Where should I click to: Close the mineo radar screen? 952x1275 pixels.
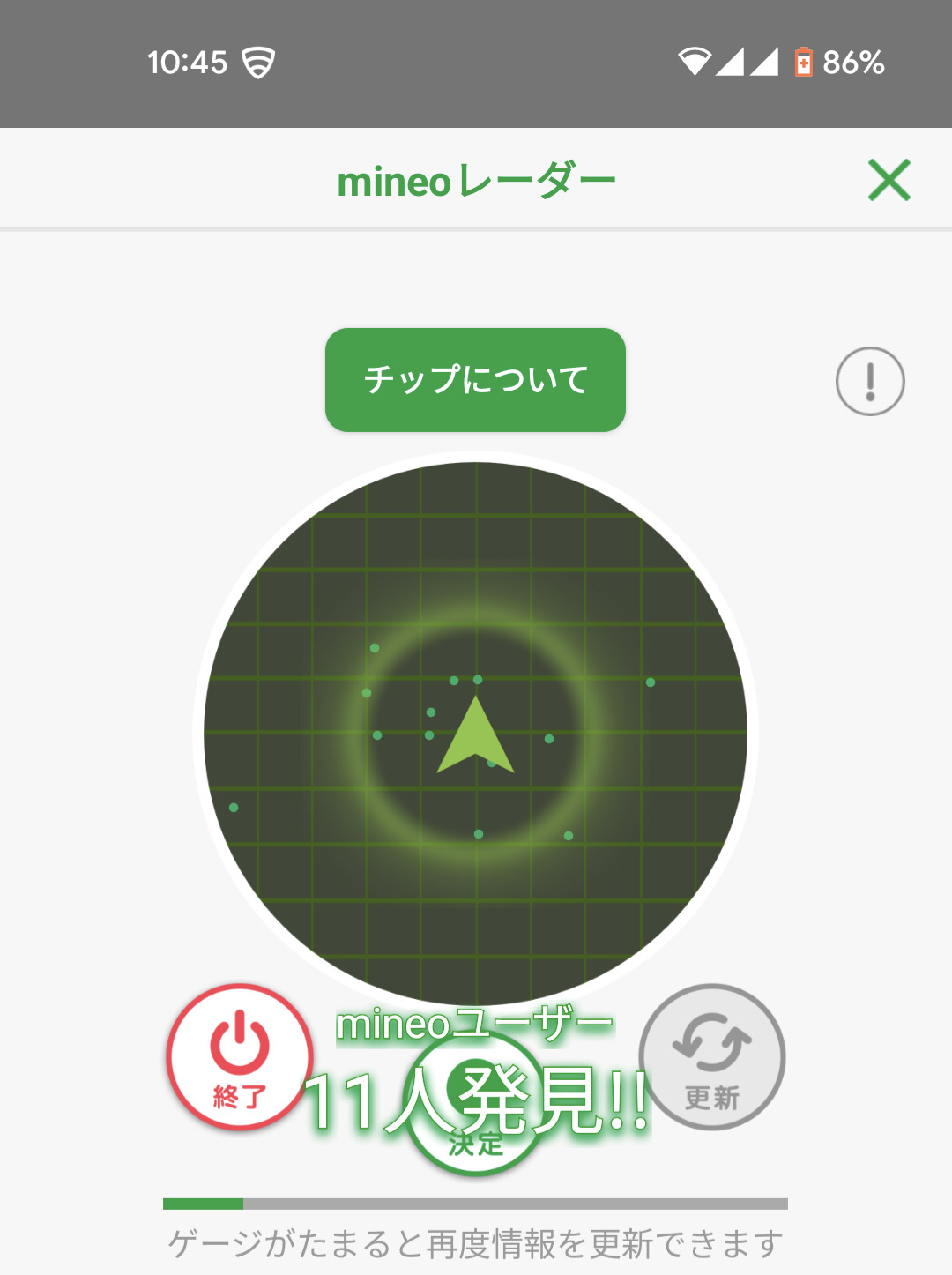pos(889,180)
